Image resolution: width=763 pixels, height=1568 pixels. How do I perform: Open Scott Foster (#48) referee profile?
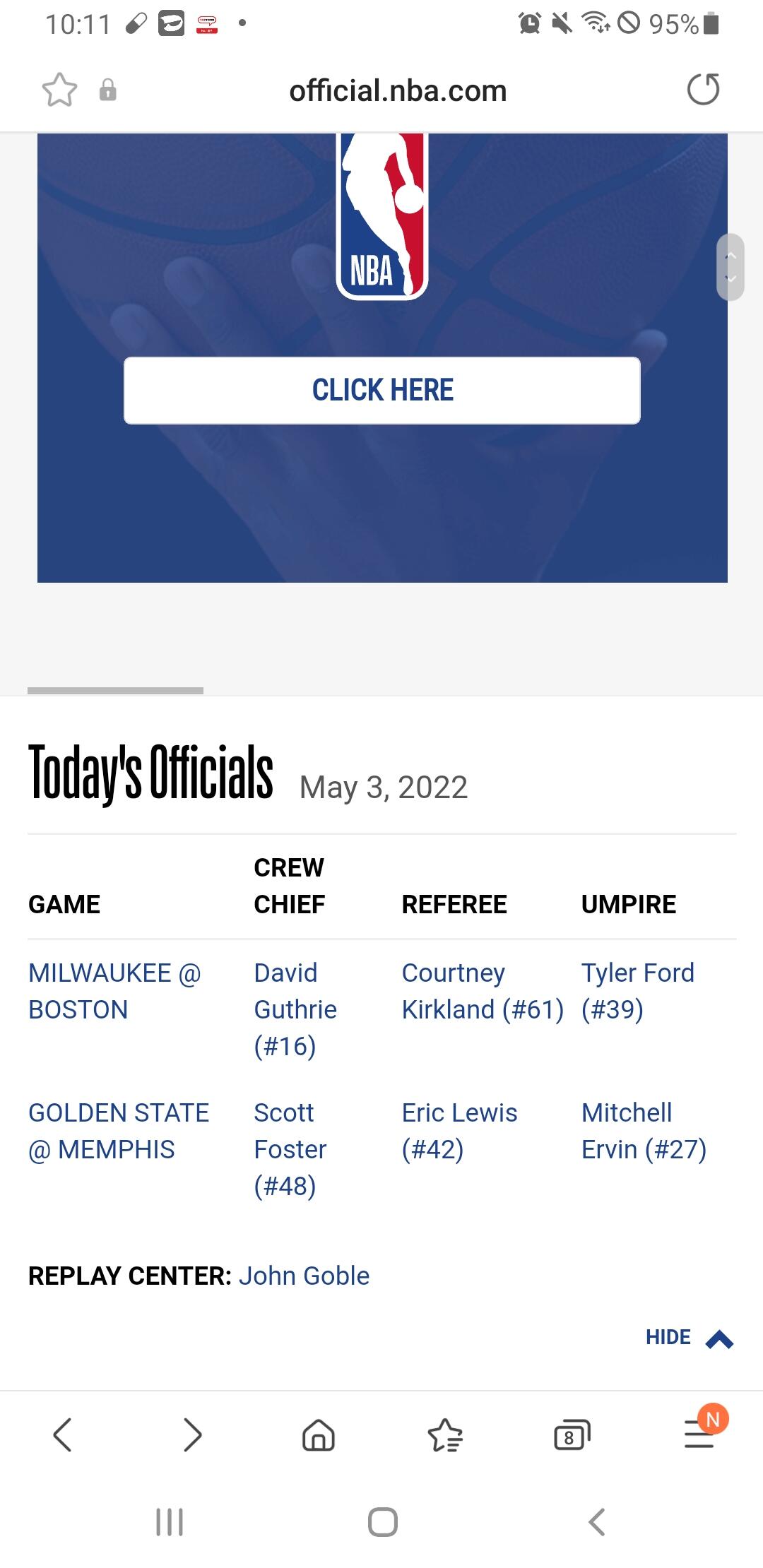click(x=290, y=1148)
